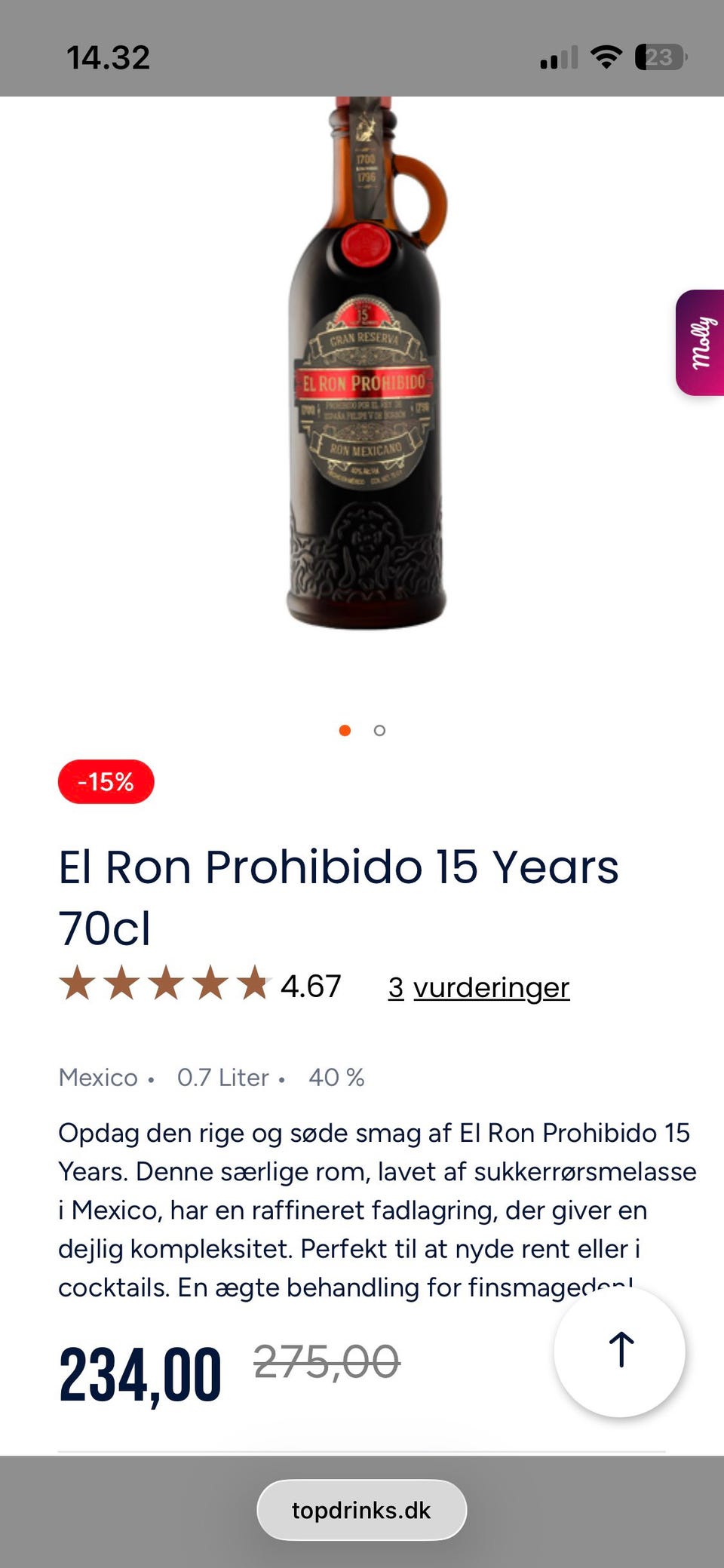The height and width of the screenshot is (1568, 724).
Task: Tap the scroll-to-top arrow button
Action: click(x=620, y=1351)
